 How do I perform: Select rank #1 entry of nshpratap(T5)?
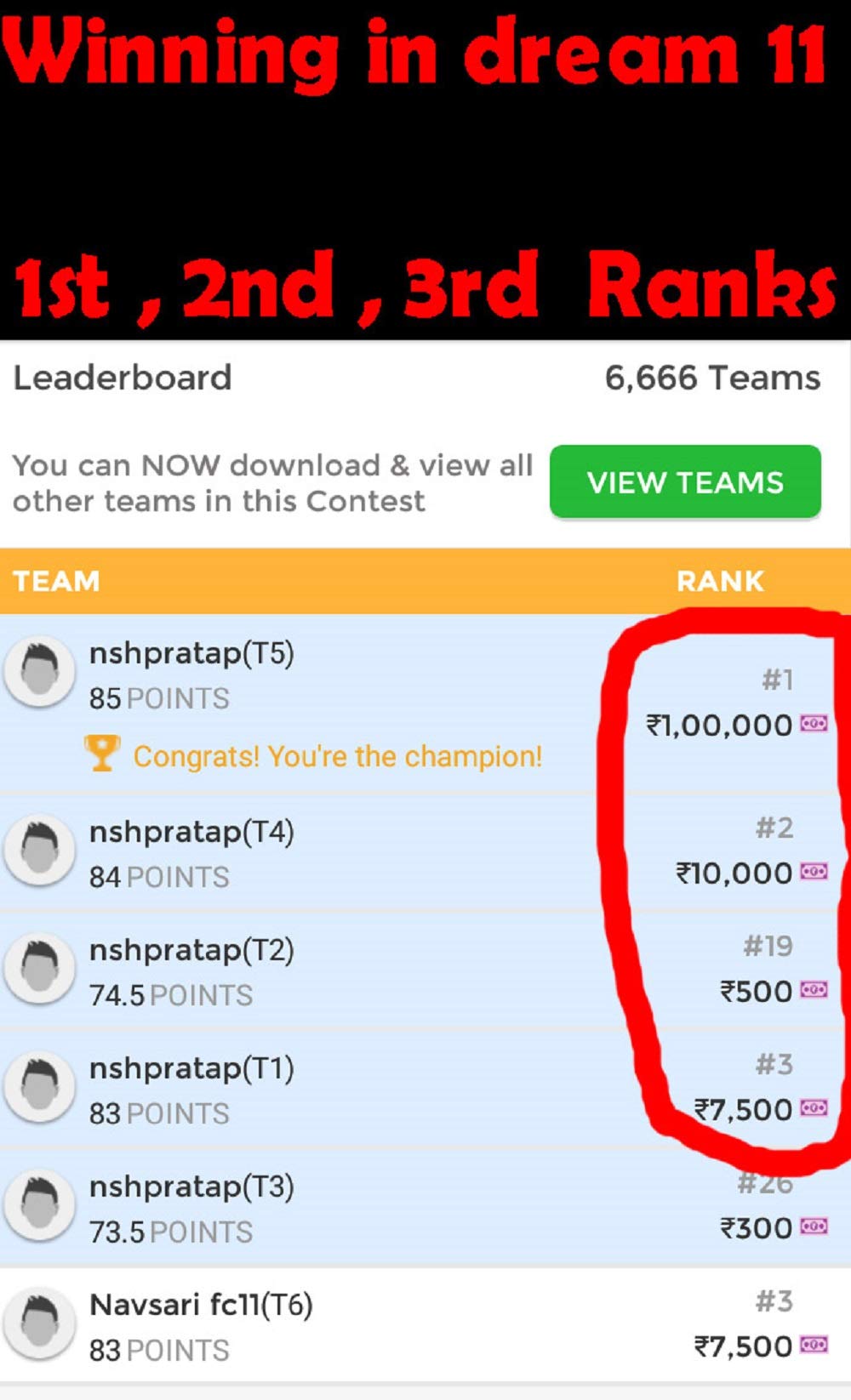(780, 680)
